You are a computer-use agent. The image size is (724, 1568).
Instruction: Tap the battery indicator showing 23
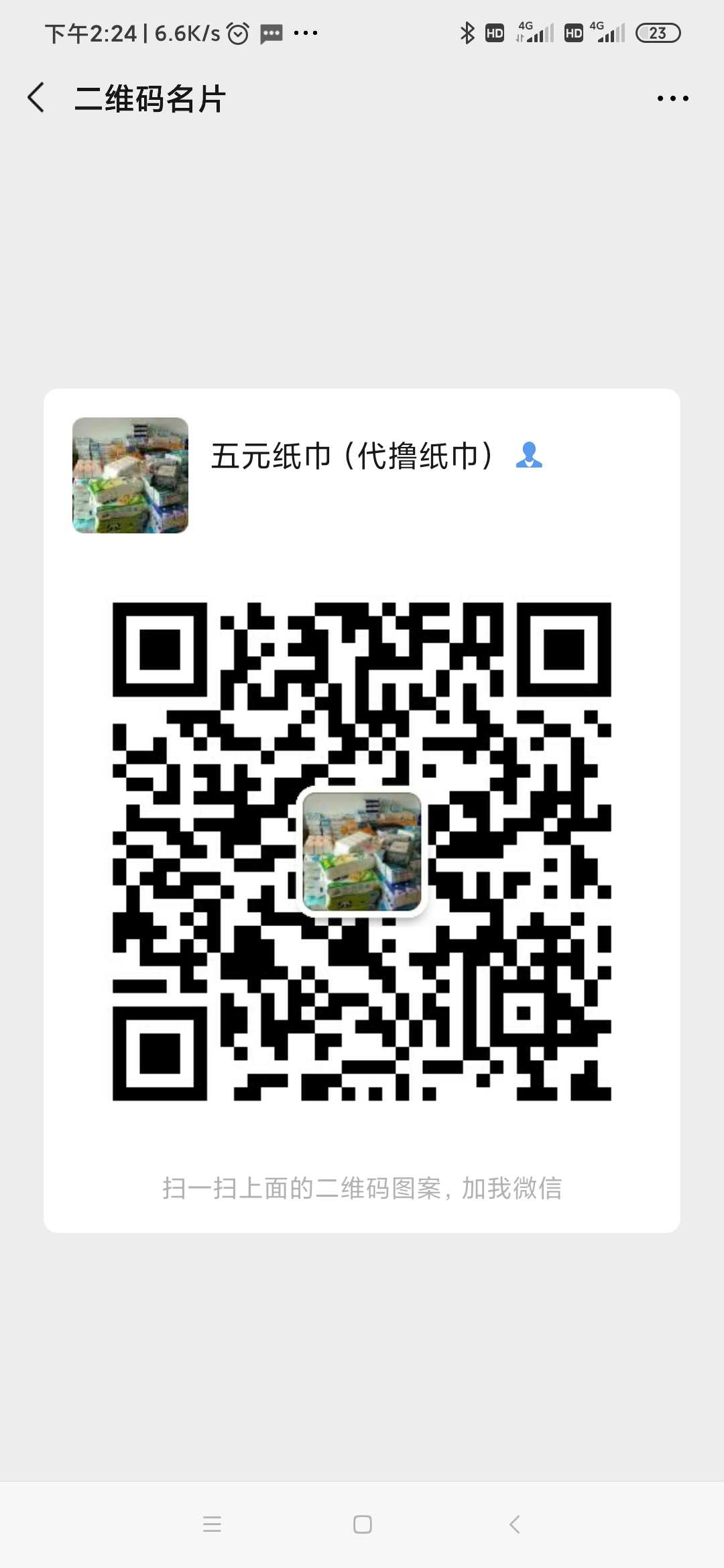pyautogui.click(x=658, y=32)
